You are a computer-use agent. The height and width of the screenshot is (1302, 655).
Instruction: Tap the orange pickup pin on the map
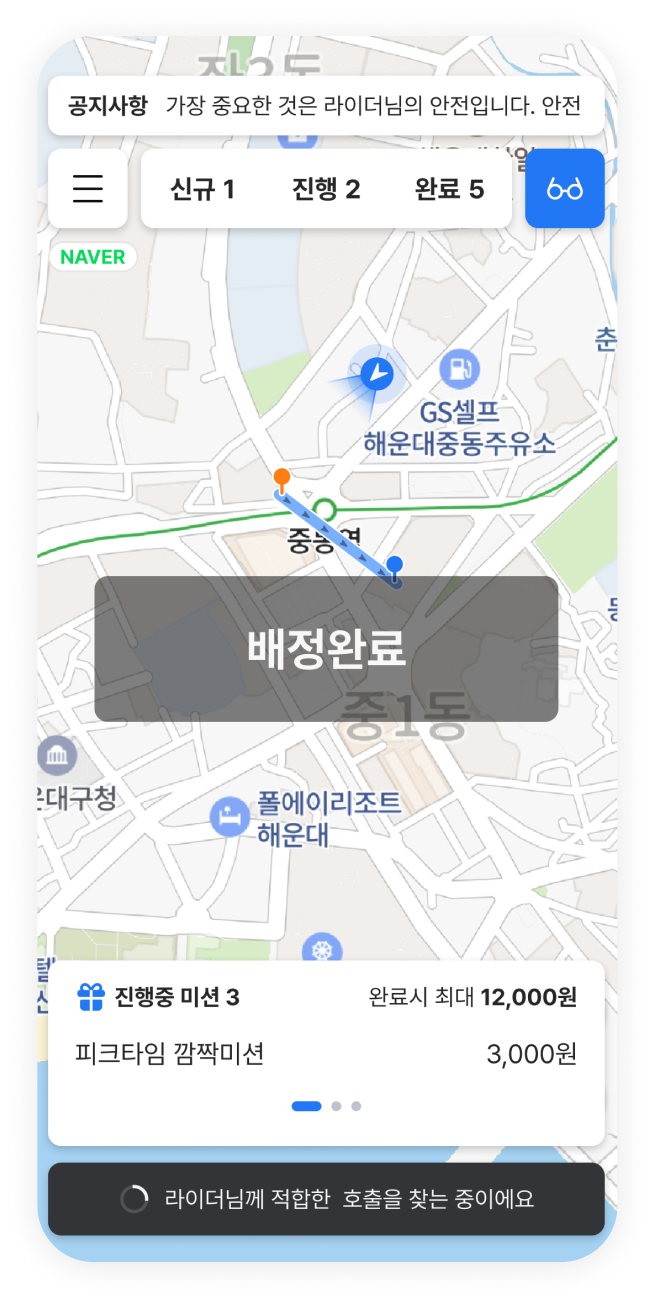coord(282,478)
